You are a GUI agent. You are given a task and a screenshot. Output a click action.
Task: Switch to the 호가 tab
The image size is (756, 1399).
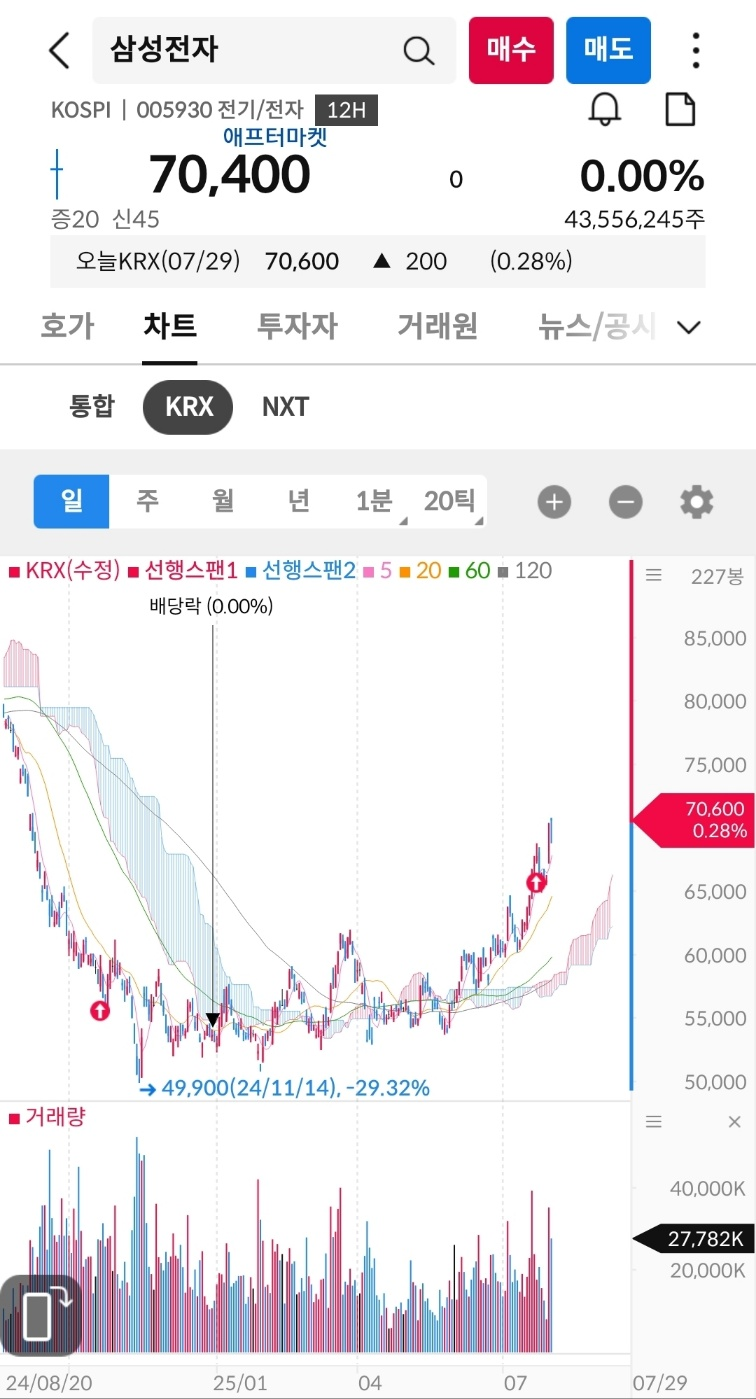[67, 326]
